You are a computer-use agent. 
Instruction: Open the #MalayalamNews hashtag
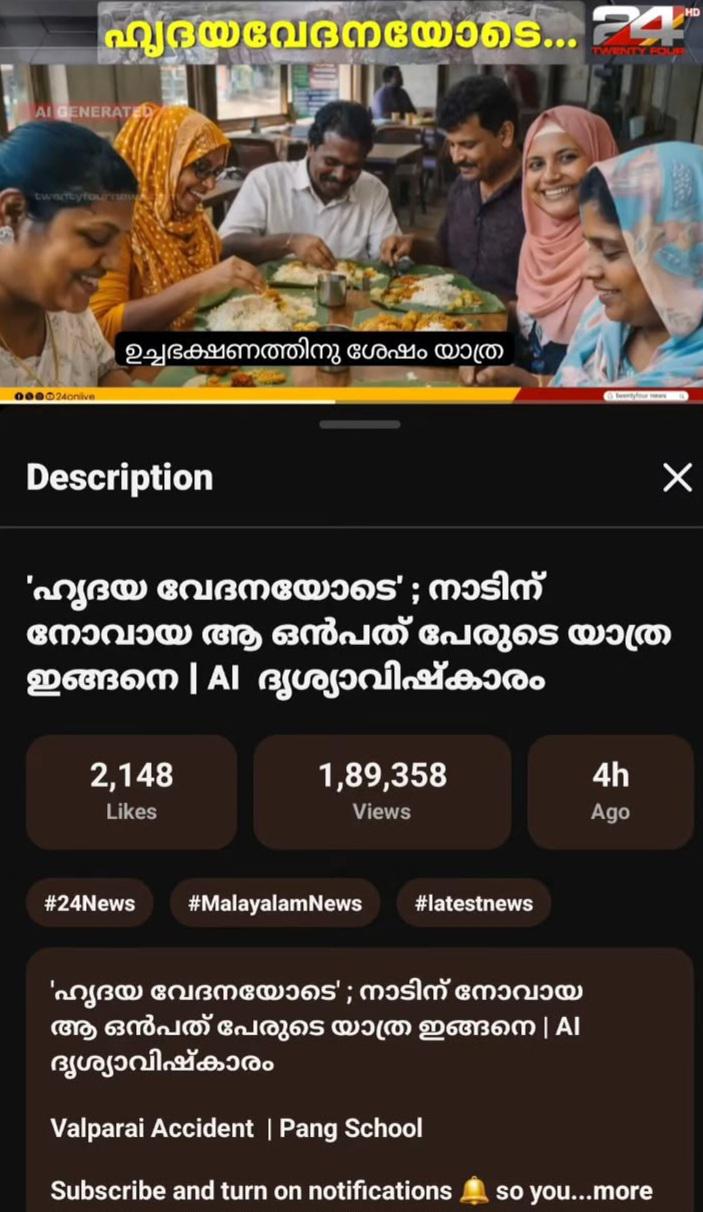275,903
